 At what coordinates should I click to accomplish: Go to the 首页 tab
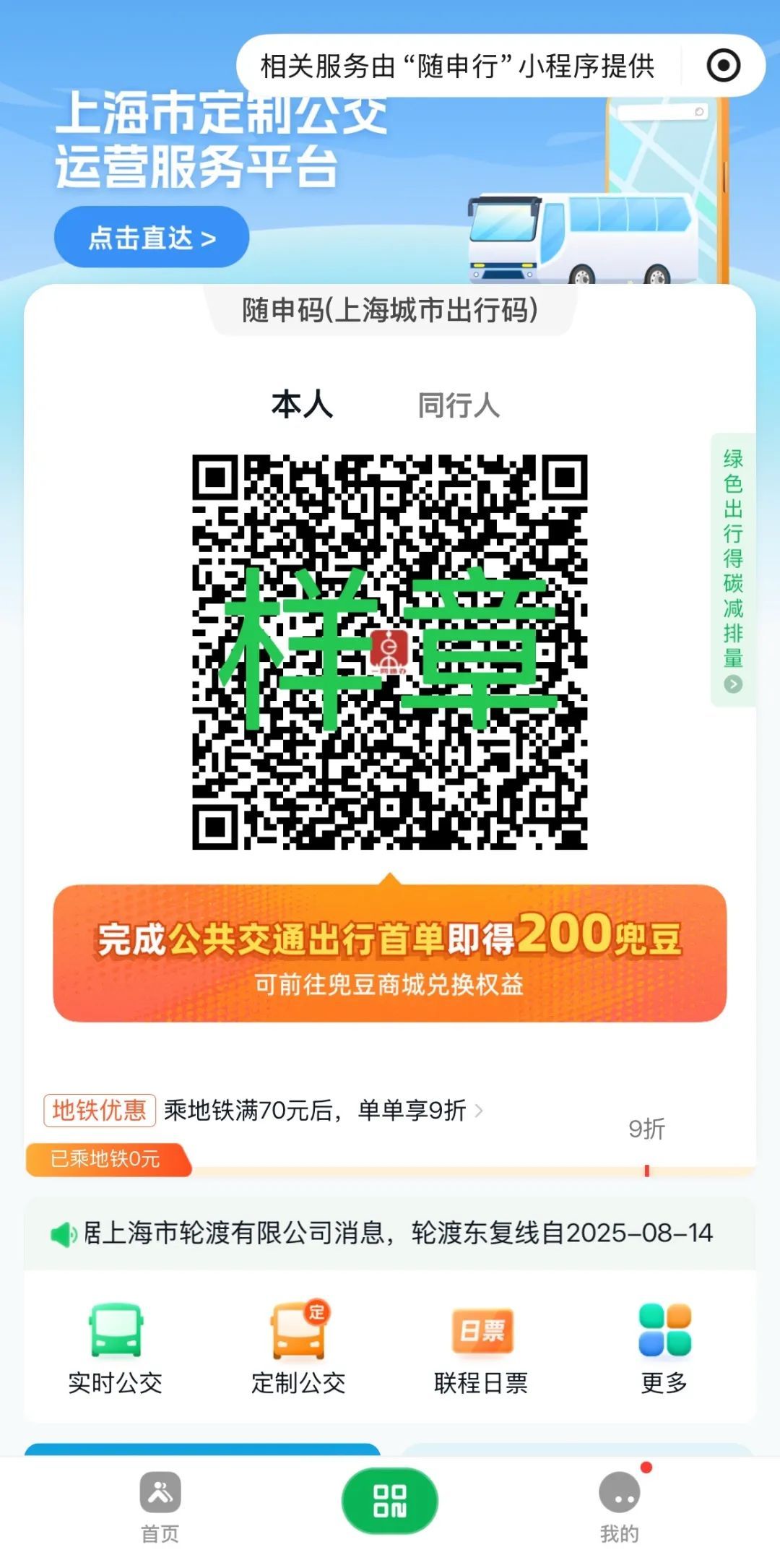(x=160, y=1507)
